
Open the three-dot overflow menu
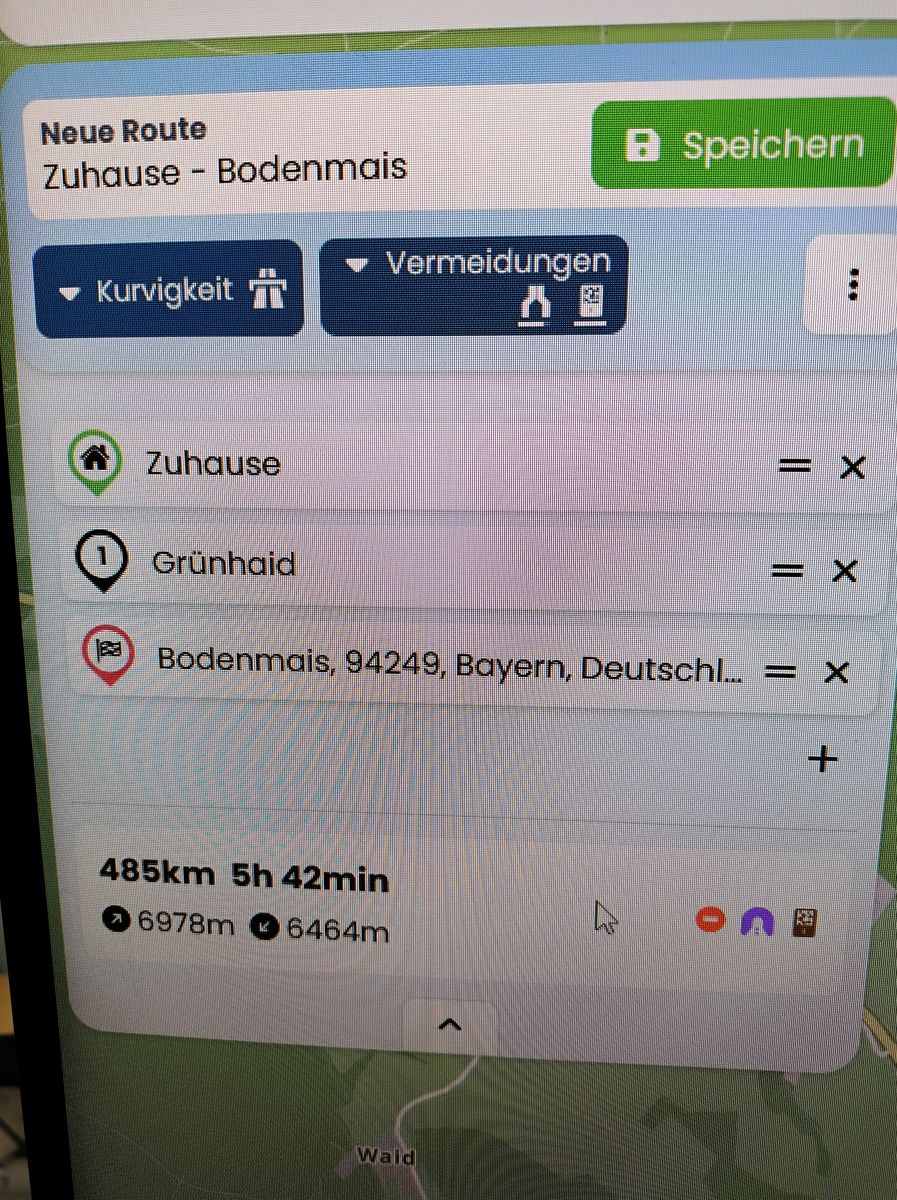851,285
